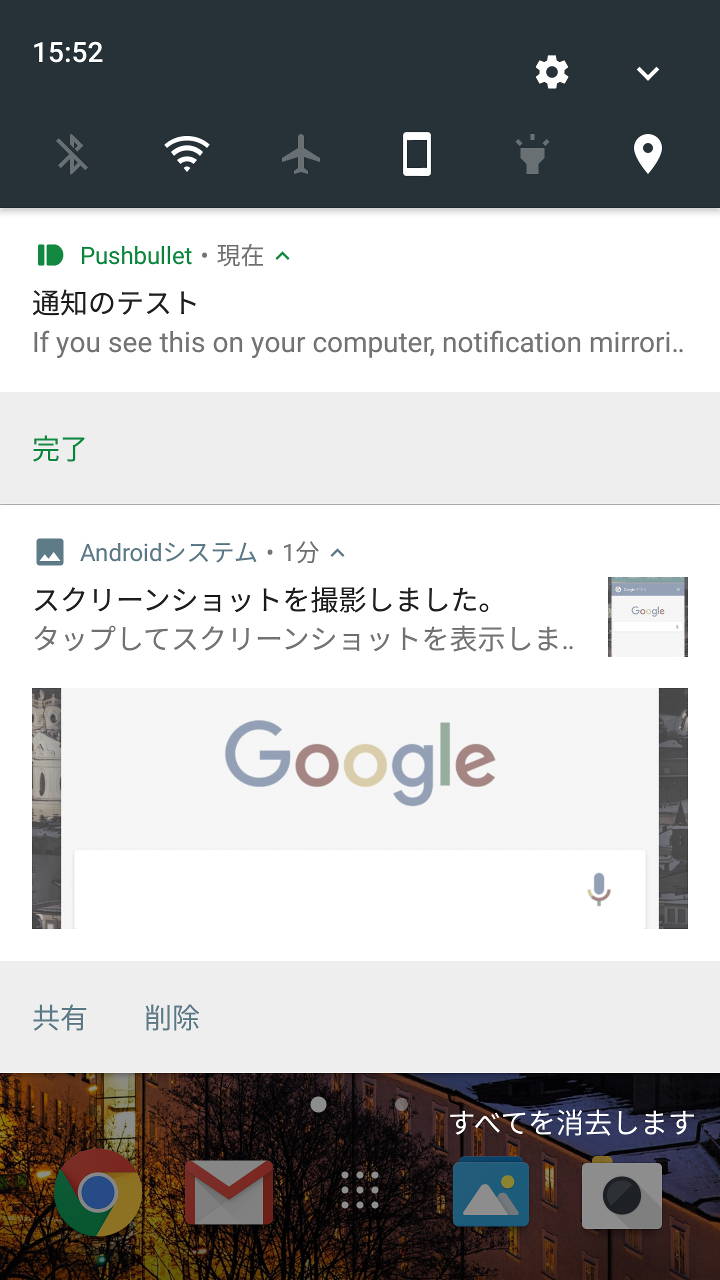Turn on Bluetooth
Screen dimensions: 720x1280
point(71,155)
